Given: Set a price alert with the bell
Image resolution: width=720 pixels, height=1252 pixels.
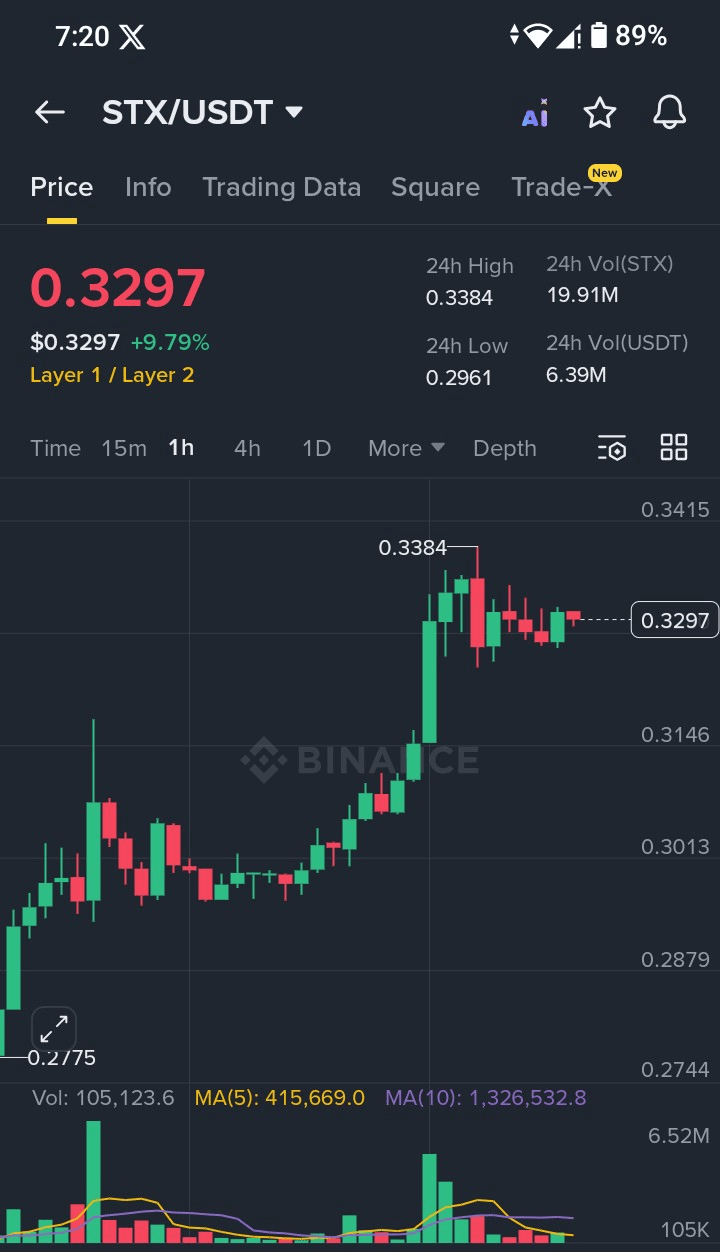Looking at the screenshot, I should 669,113.
